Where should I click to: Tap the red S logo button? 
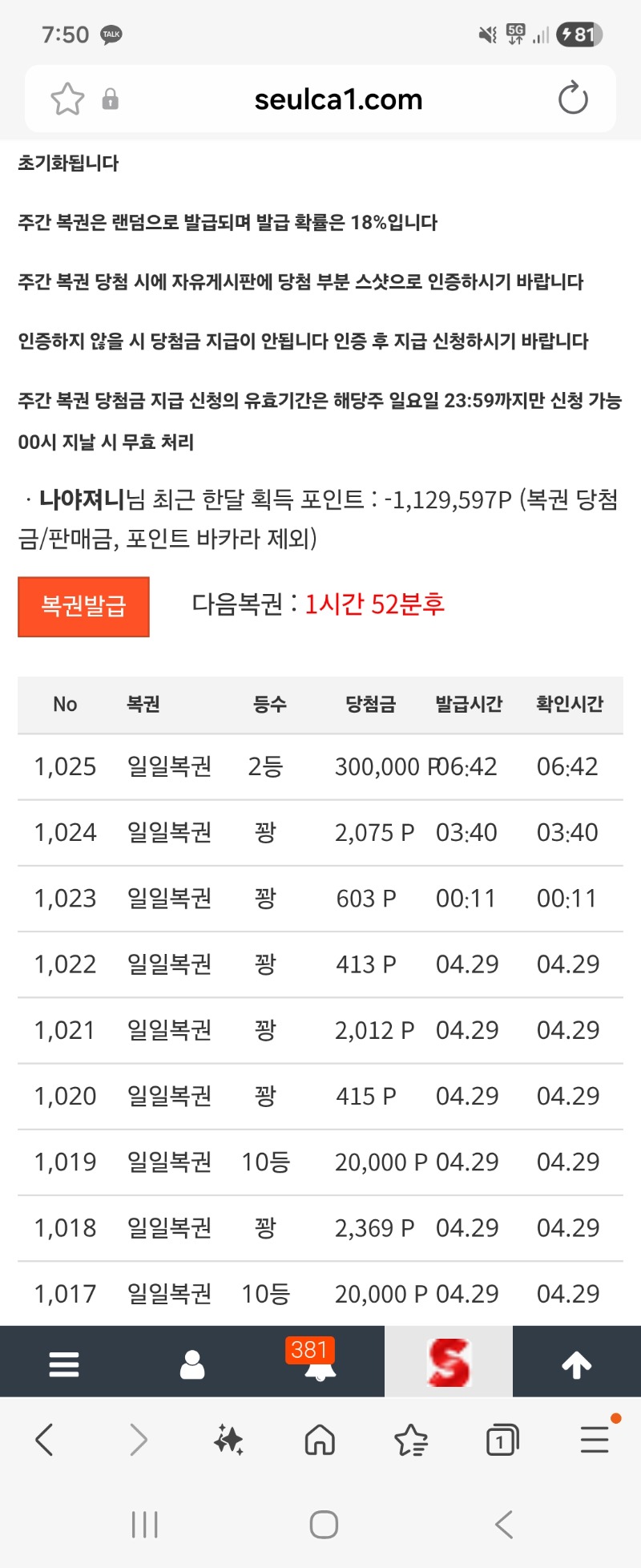coord(449,1362)
